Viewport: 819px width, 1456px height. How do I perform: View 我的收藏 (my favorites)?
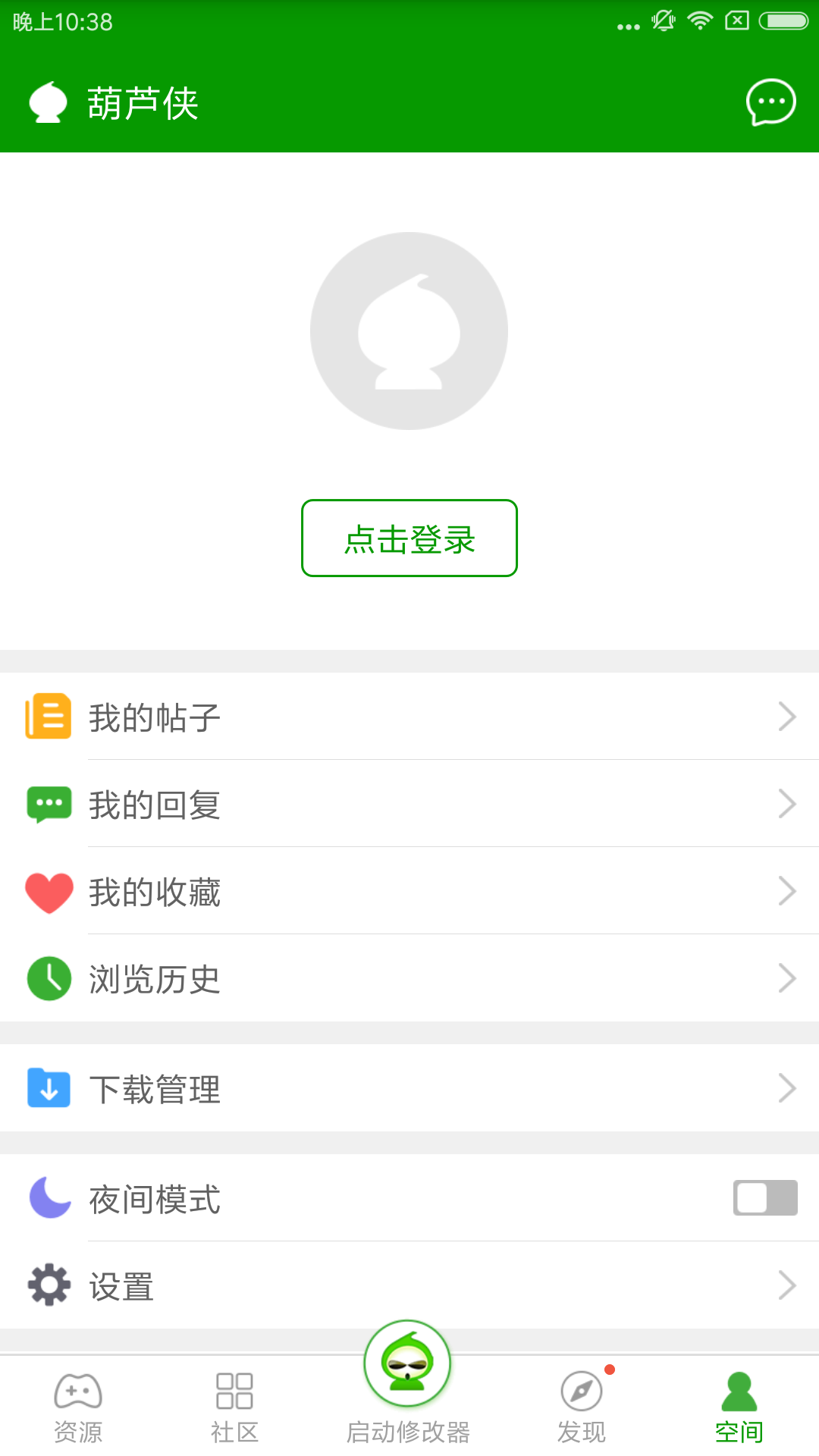click(409, 891)
